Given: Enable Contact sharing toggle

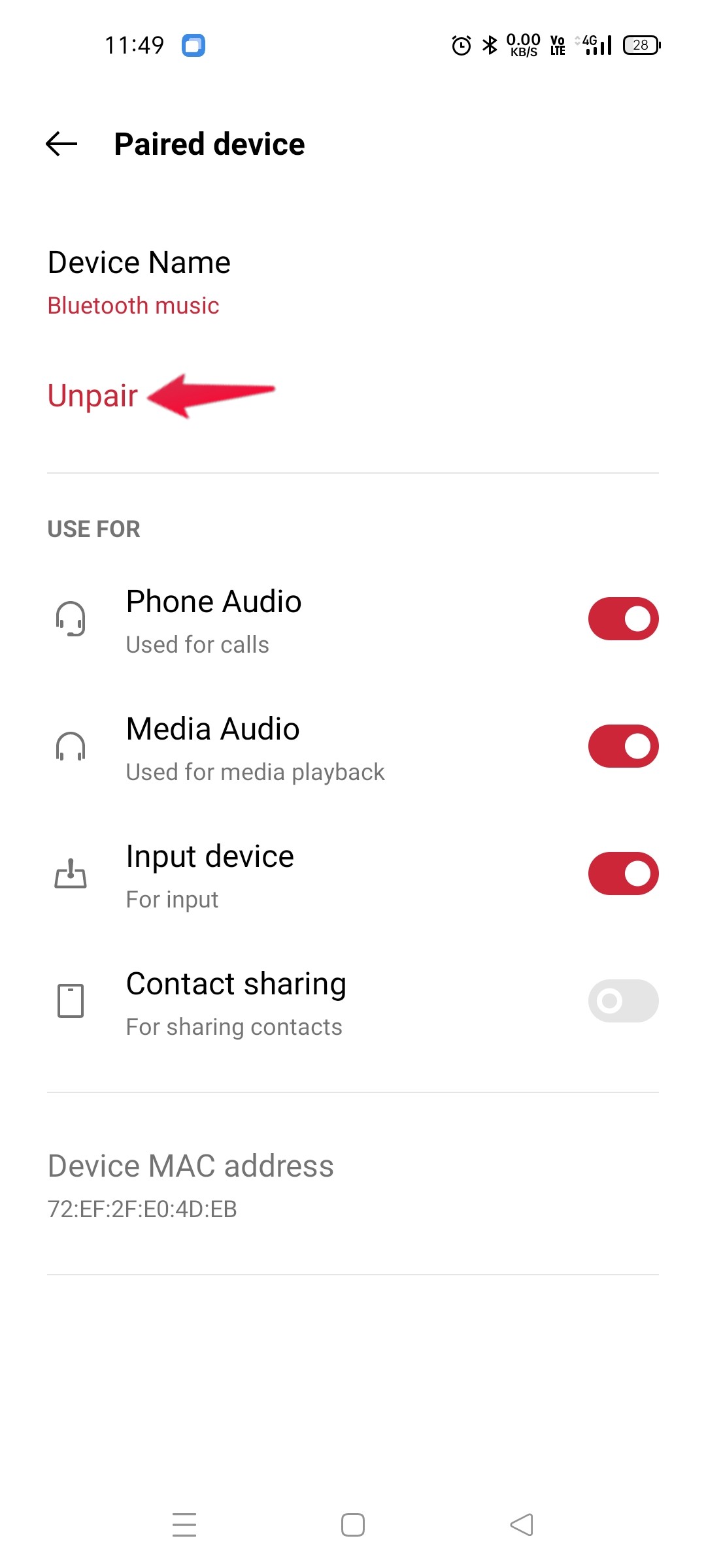Looking at the screenshot, I should tap(622, 1001).
